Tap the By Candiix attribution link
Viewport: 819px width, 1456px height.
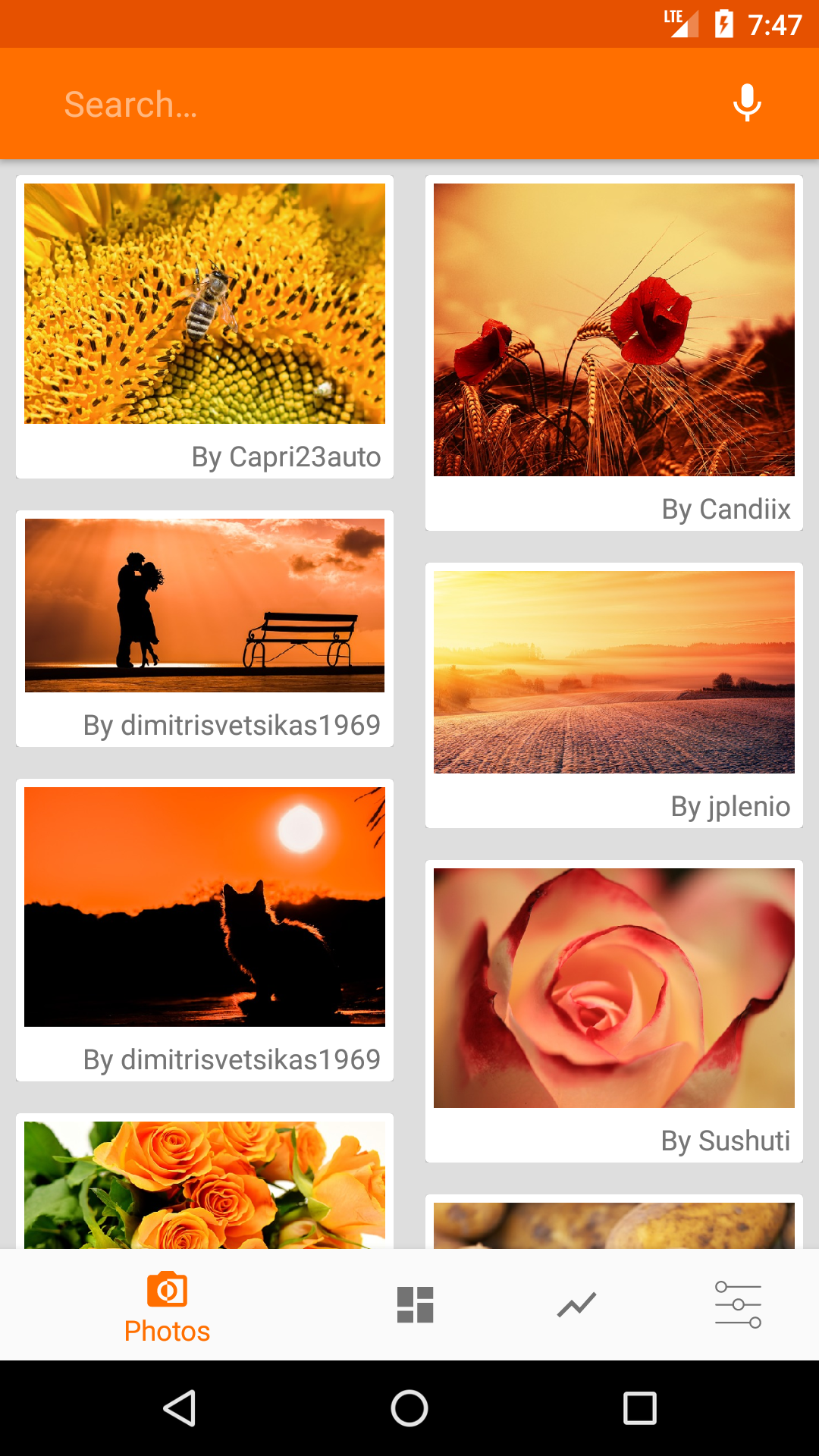[x=726, y=510]
